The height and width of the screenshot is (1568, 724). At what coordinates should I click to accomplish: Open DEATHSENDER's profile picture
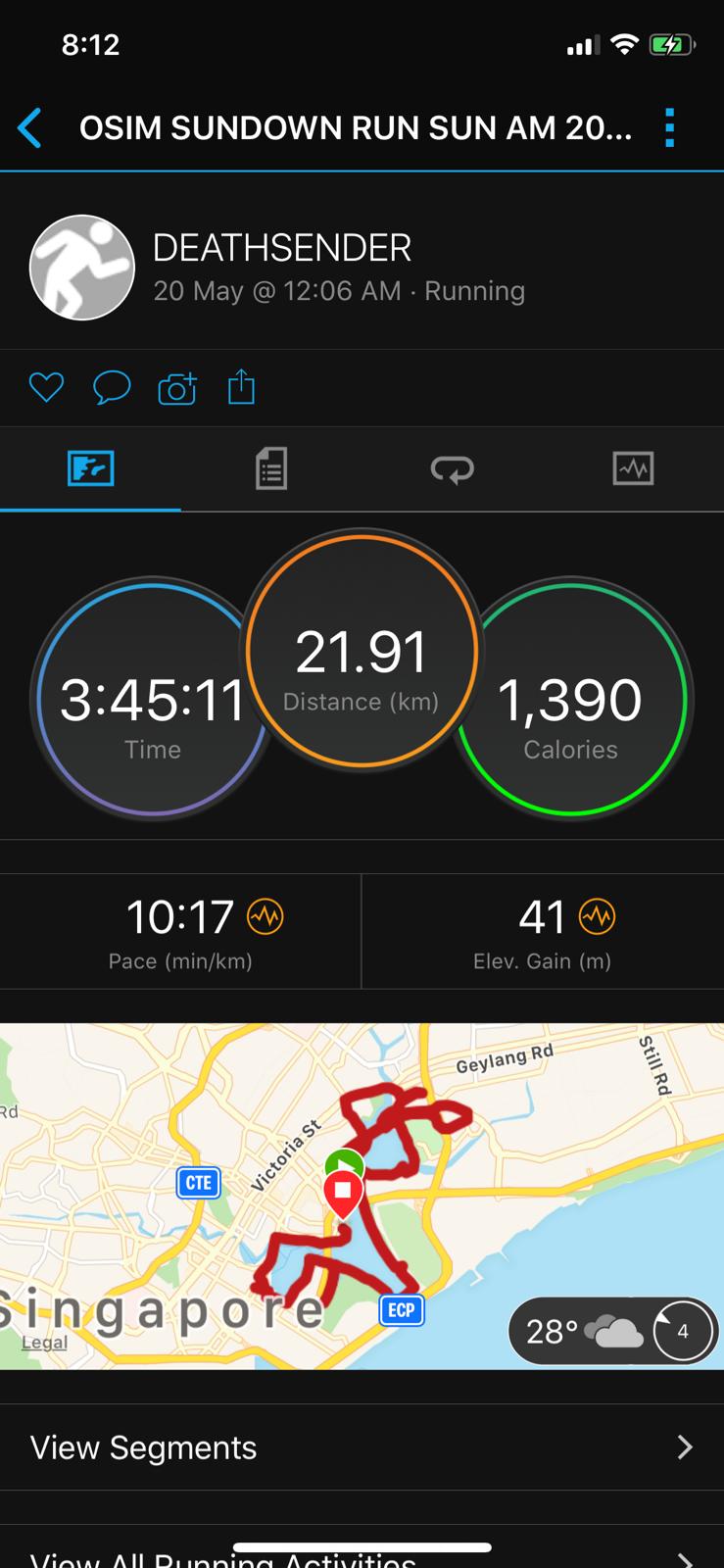[82, 268]
